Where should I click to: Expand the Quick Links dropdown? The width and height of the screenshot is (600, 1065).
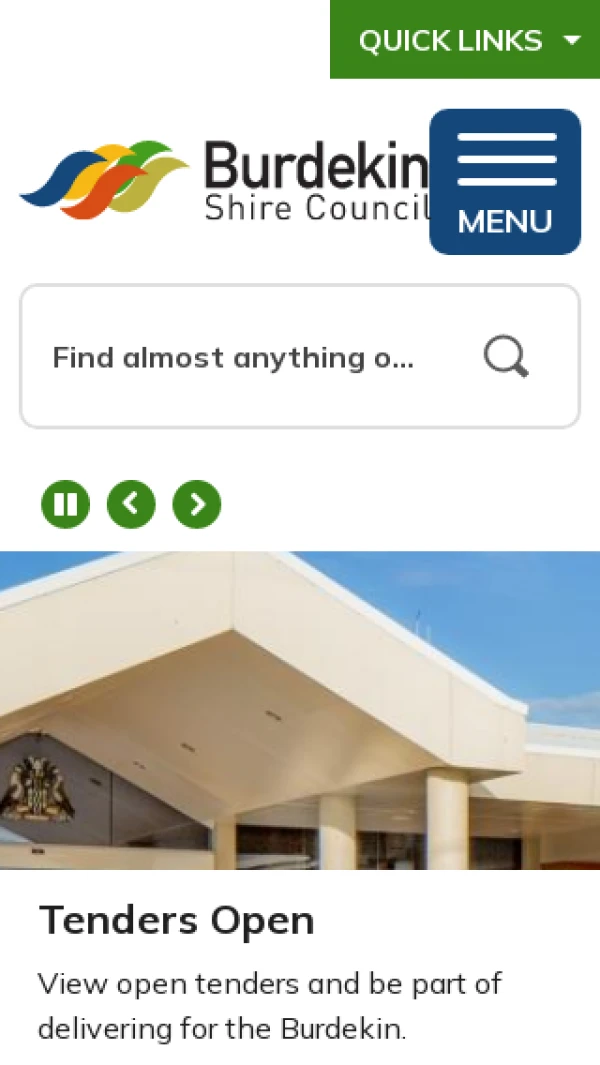tap(465, 40)
